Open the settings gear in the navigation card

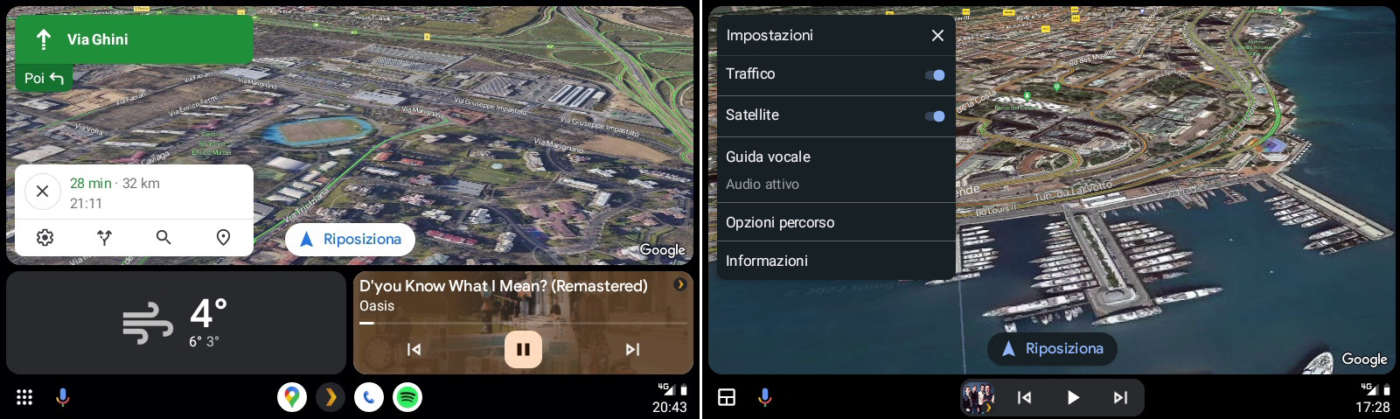45,237
